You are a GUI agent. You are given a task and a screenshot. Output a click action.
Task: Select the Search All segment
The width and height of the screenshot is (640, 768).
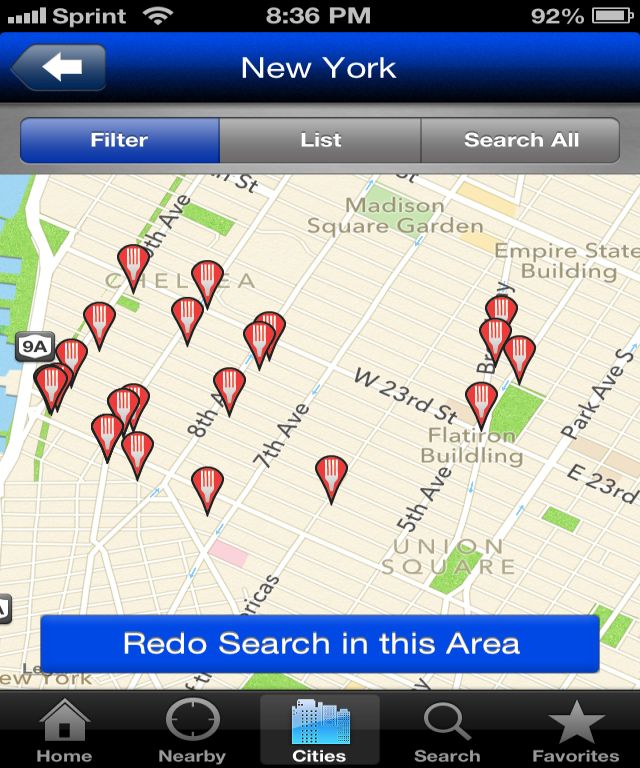coord(520,140)
